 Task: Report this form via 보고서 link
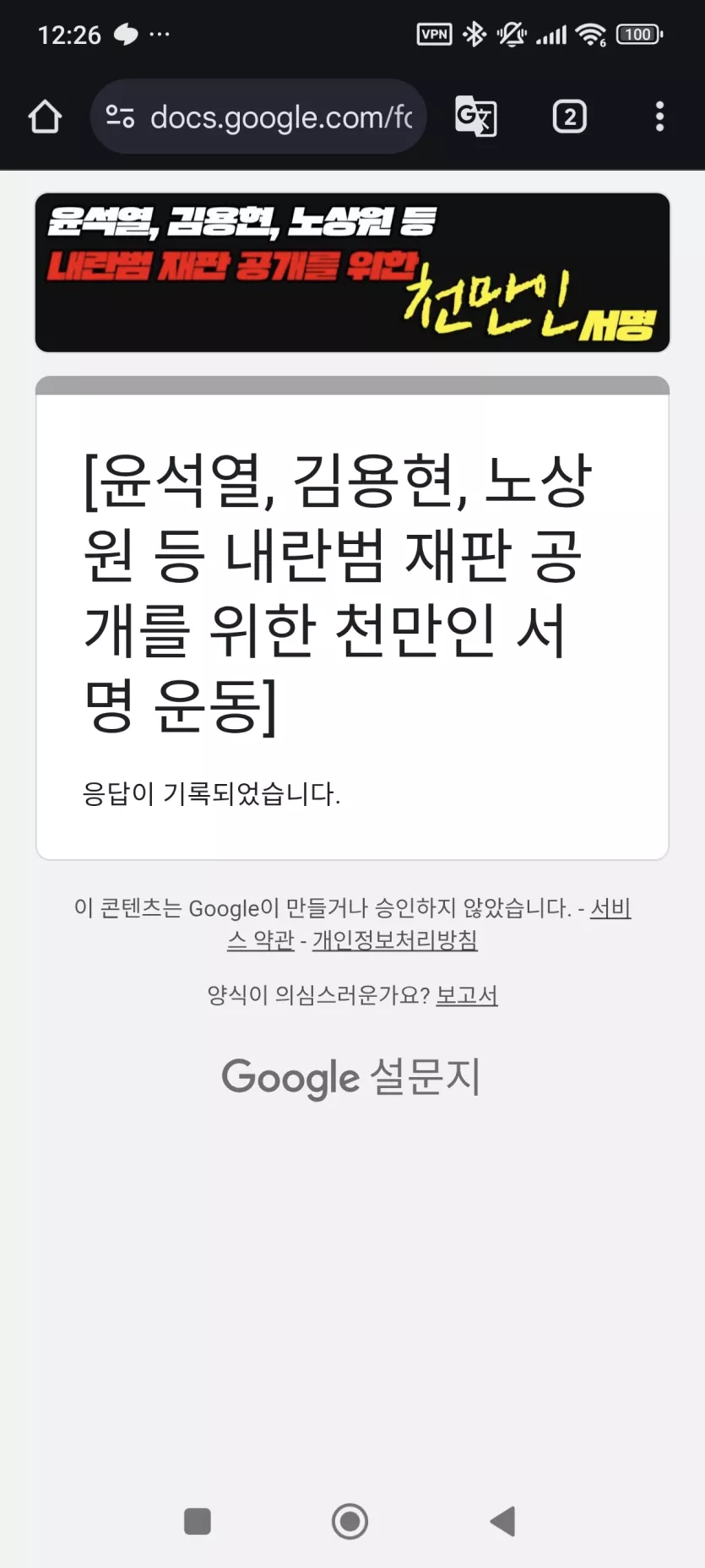[x=467, y=995]
